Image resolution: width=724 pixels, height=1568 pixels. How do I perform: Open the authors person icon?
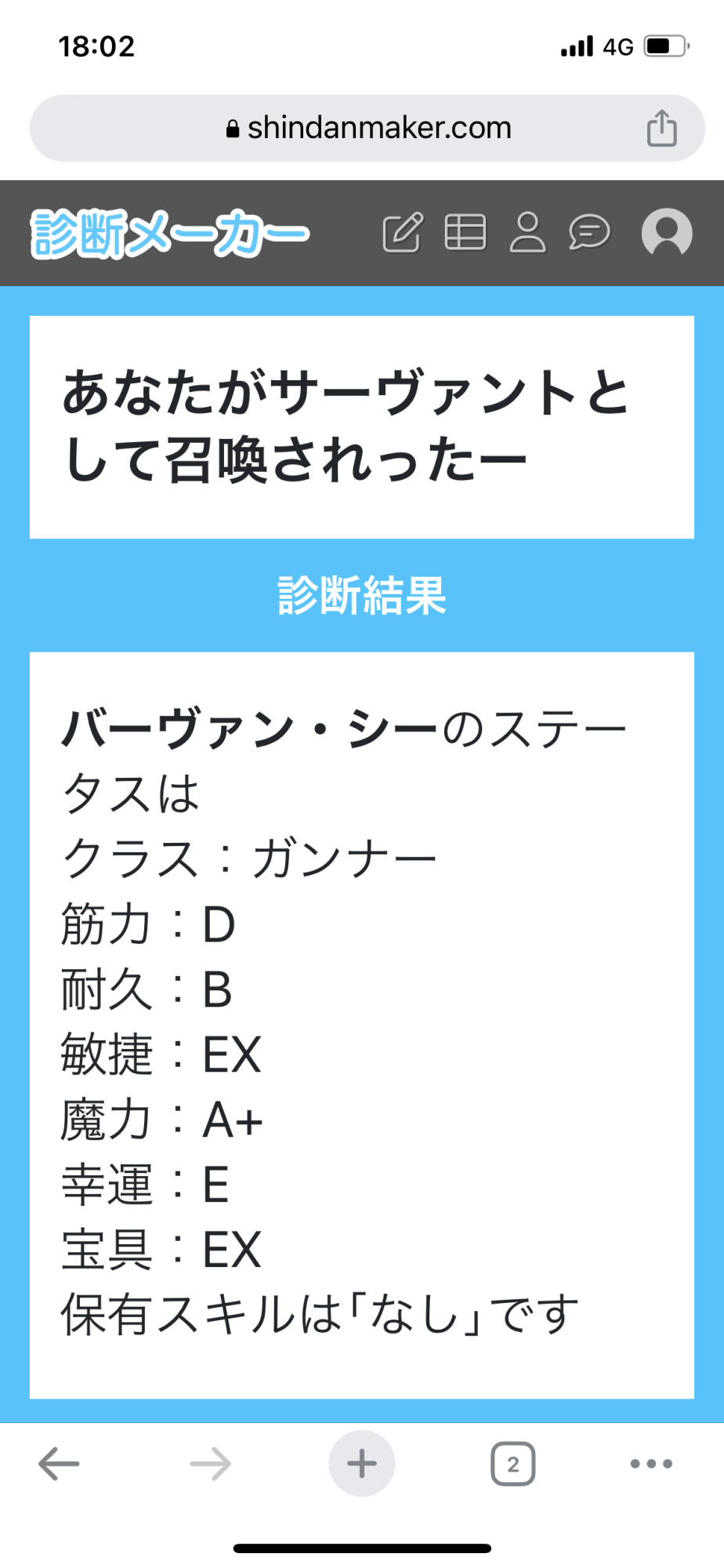tap(527, 233)
